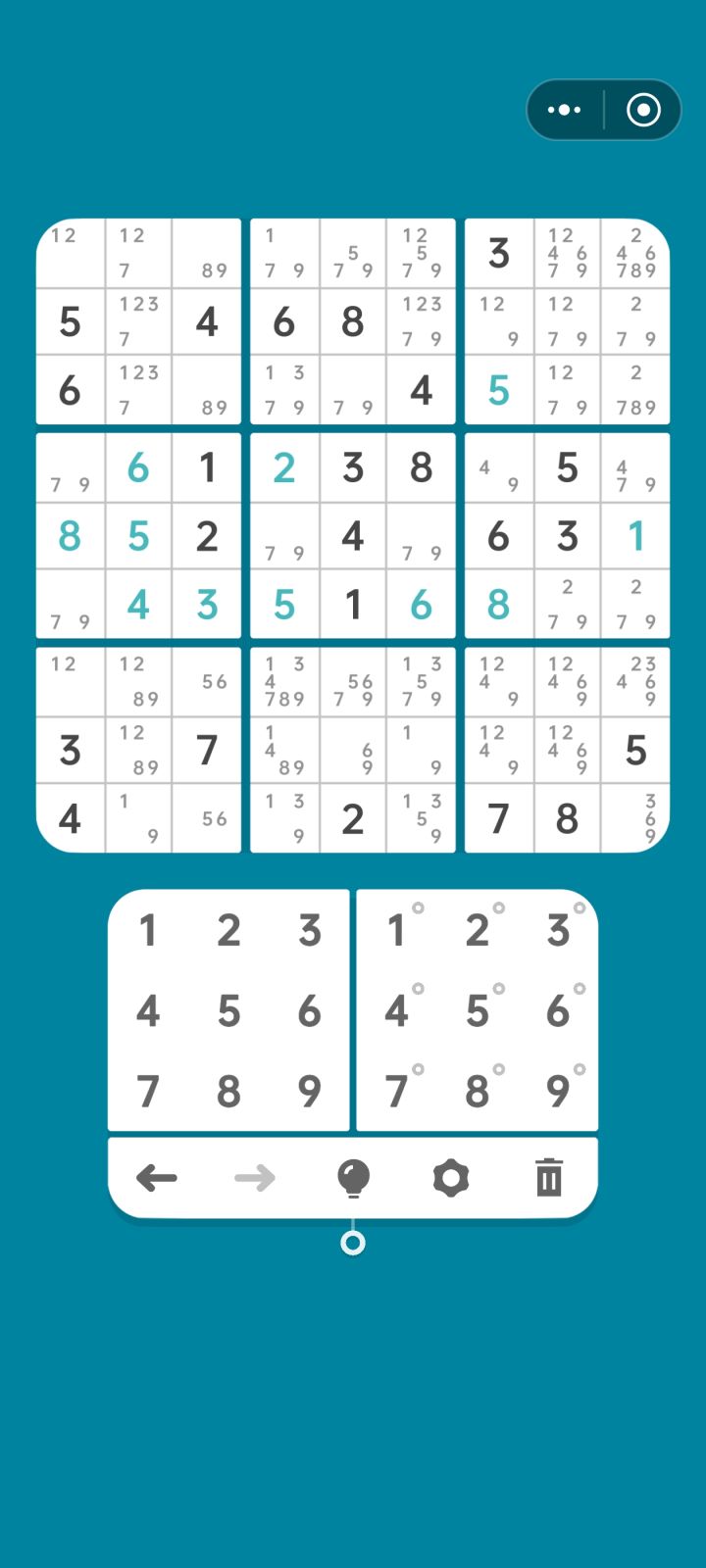
Task: Select the bold 3 in the top-right block
Action: [x=498, y=253]
